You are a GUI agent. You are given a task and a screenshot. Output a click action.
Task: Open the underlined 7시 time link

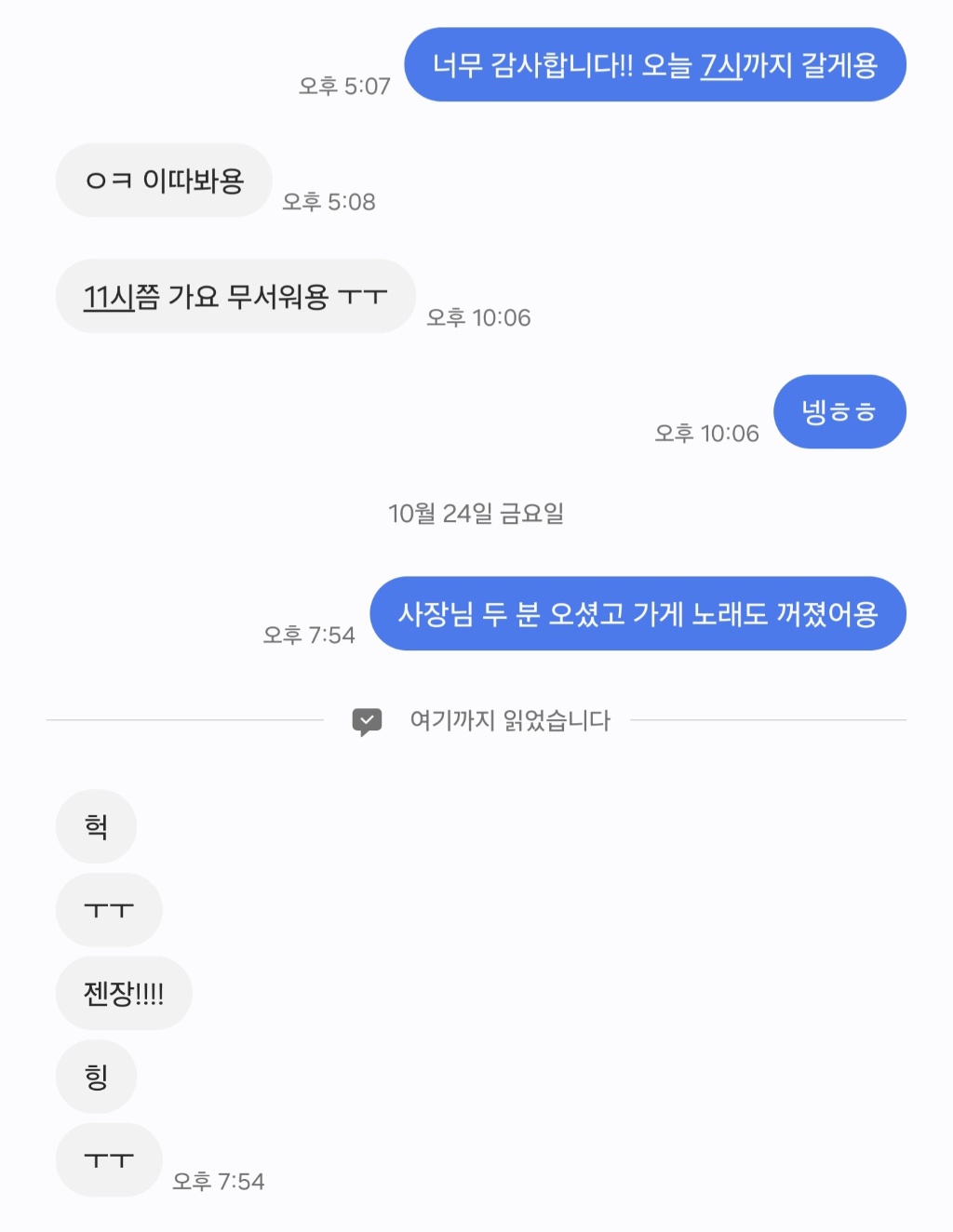[720, 65]
